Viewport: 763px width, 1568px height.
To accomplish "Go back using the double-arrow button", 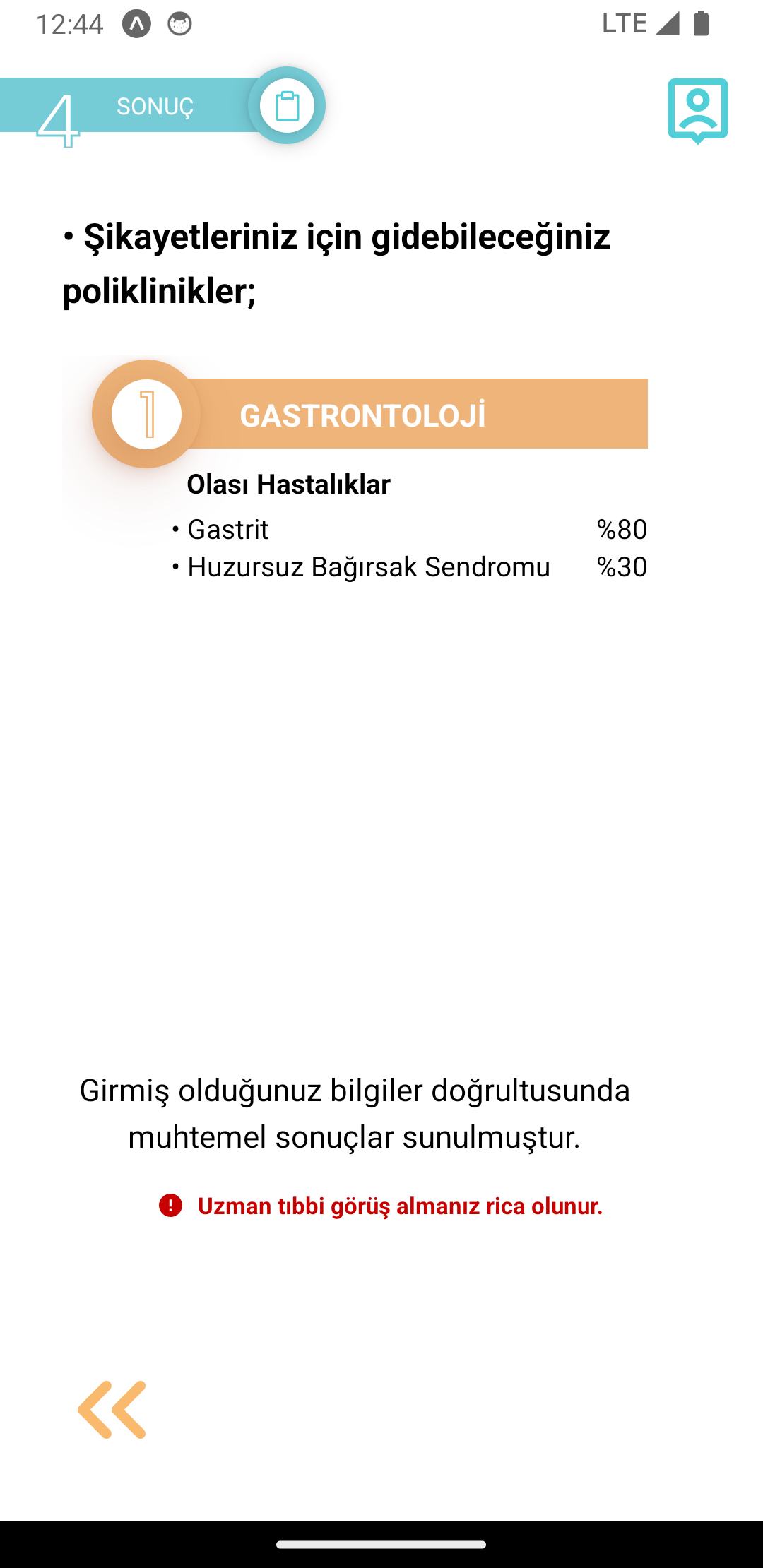I will coord(112,1409).
